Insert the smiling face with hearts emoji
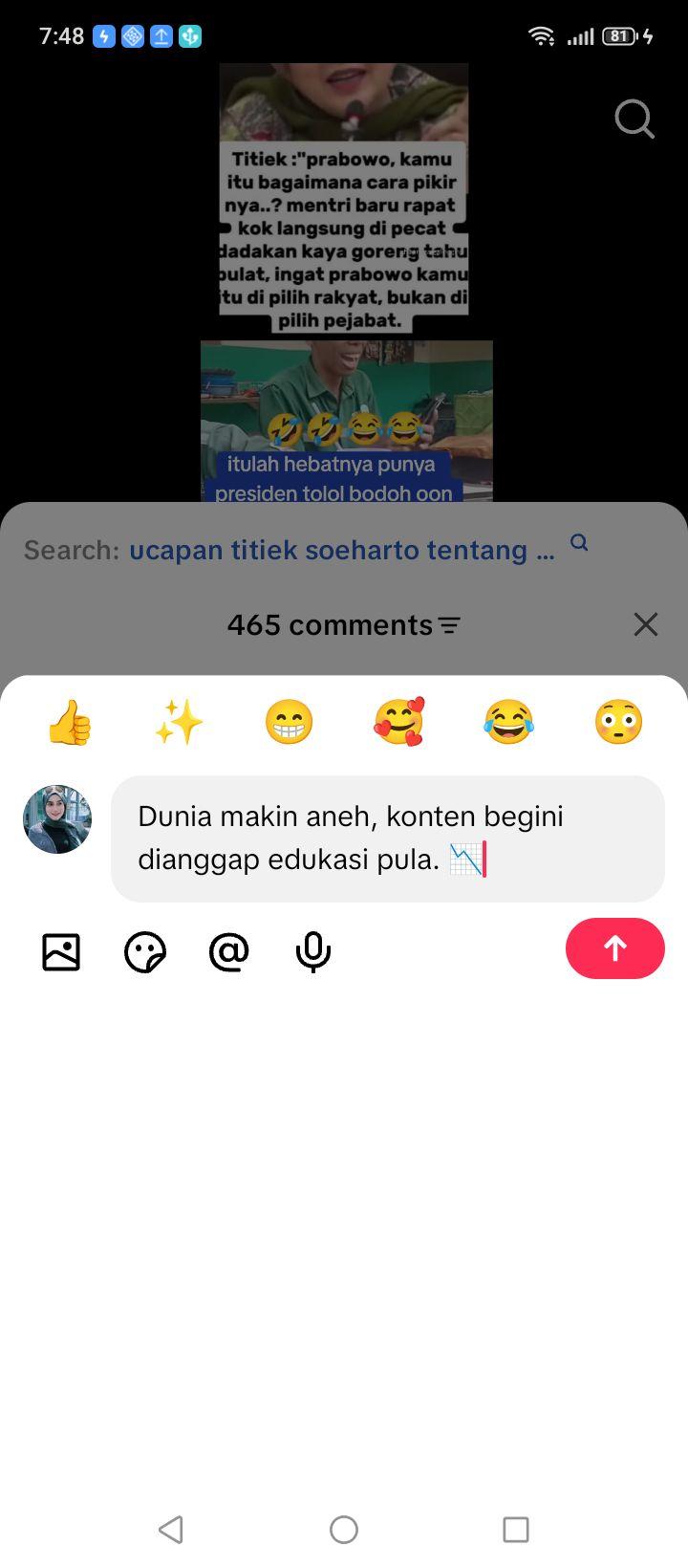 [x=398, y=722]
